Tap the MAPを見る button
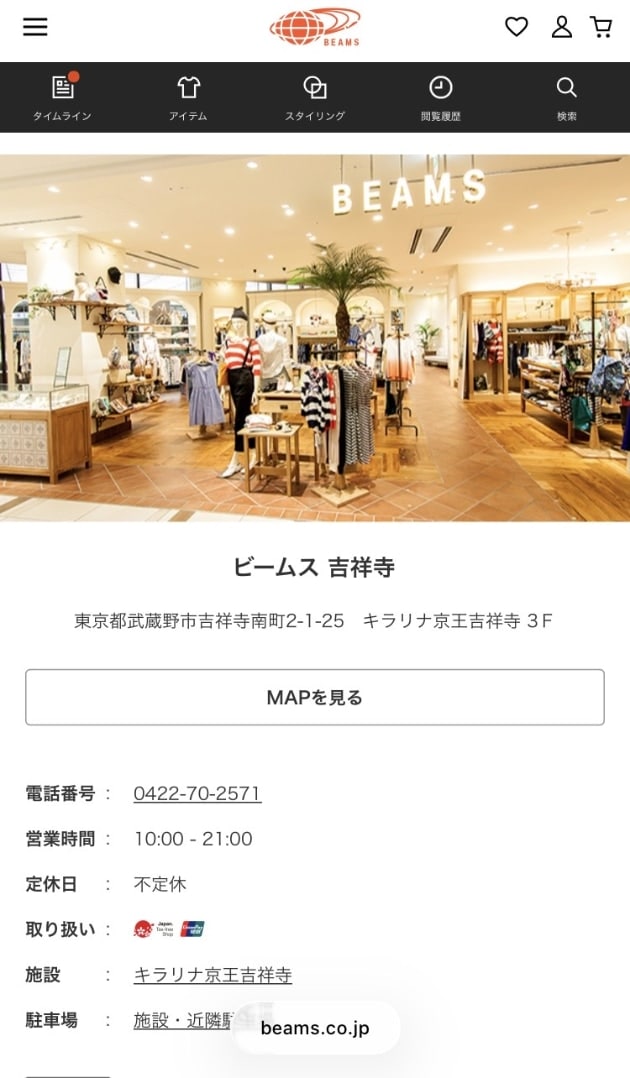This screenshot has height=1078, width=630. [315, 697]
